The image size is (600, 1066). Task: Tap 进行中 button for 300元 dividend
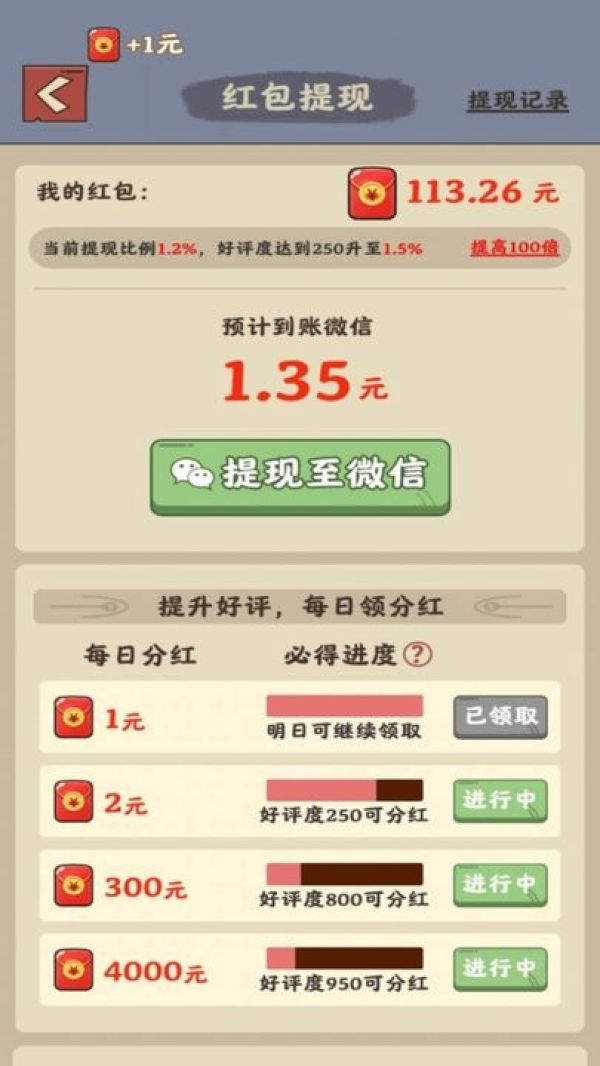pyautogui.click(x=500, y=884)
